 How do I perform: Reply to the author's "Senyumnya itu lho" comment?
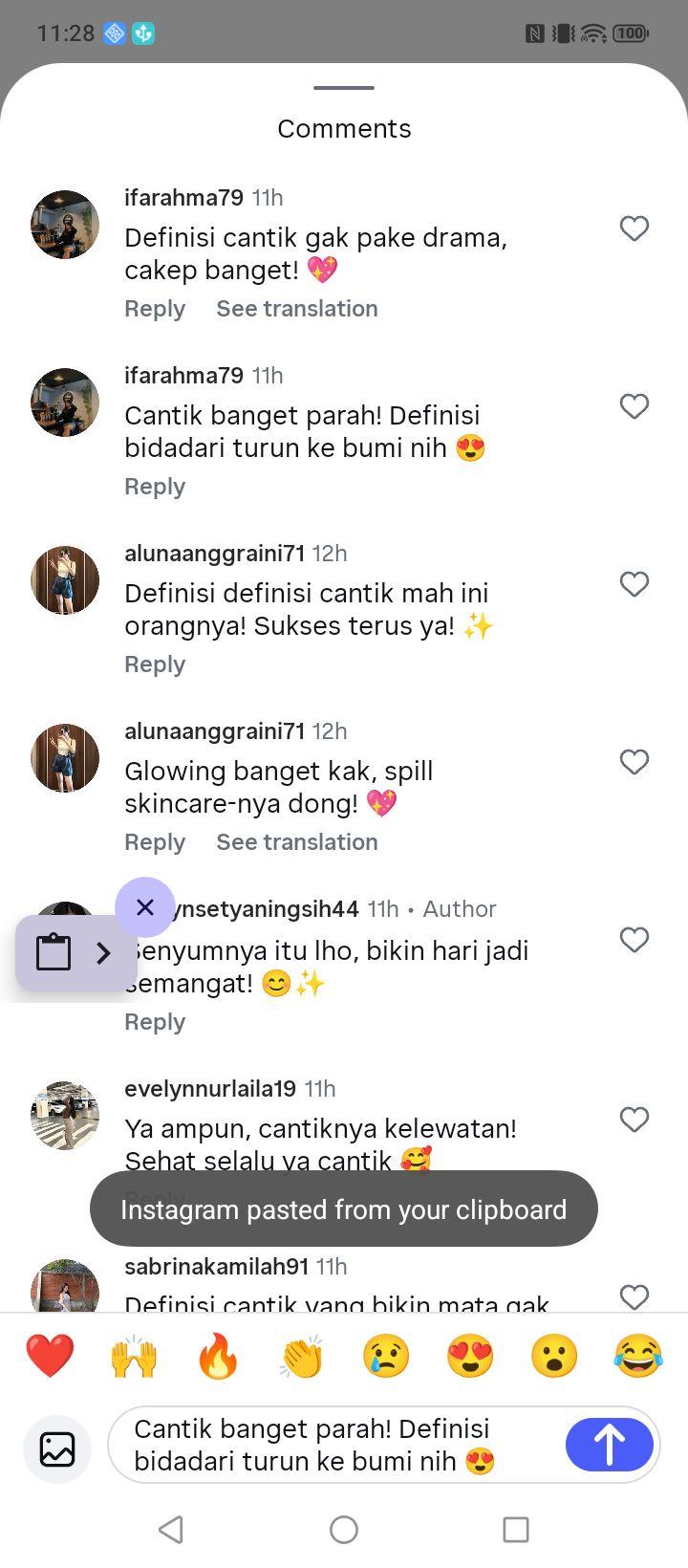pyautogui.click(x=155, y=1022)
